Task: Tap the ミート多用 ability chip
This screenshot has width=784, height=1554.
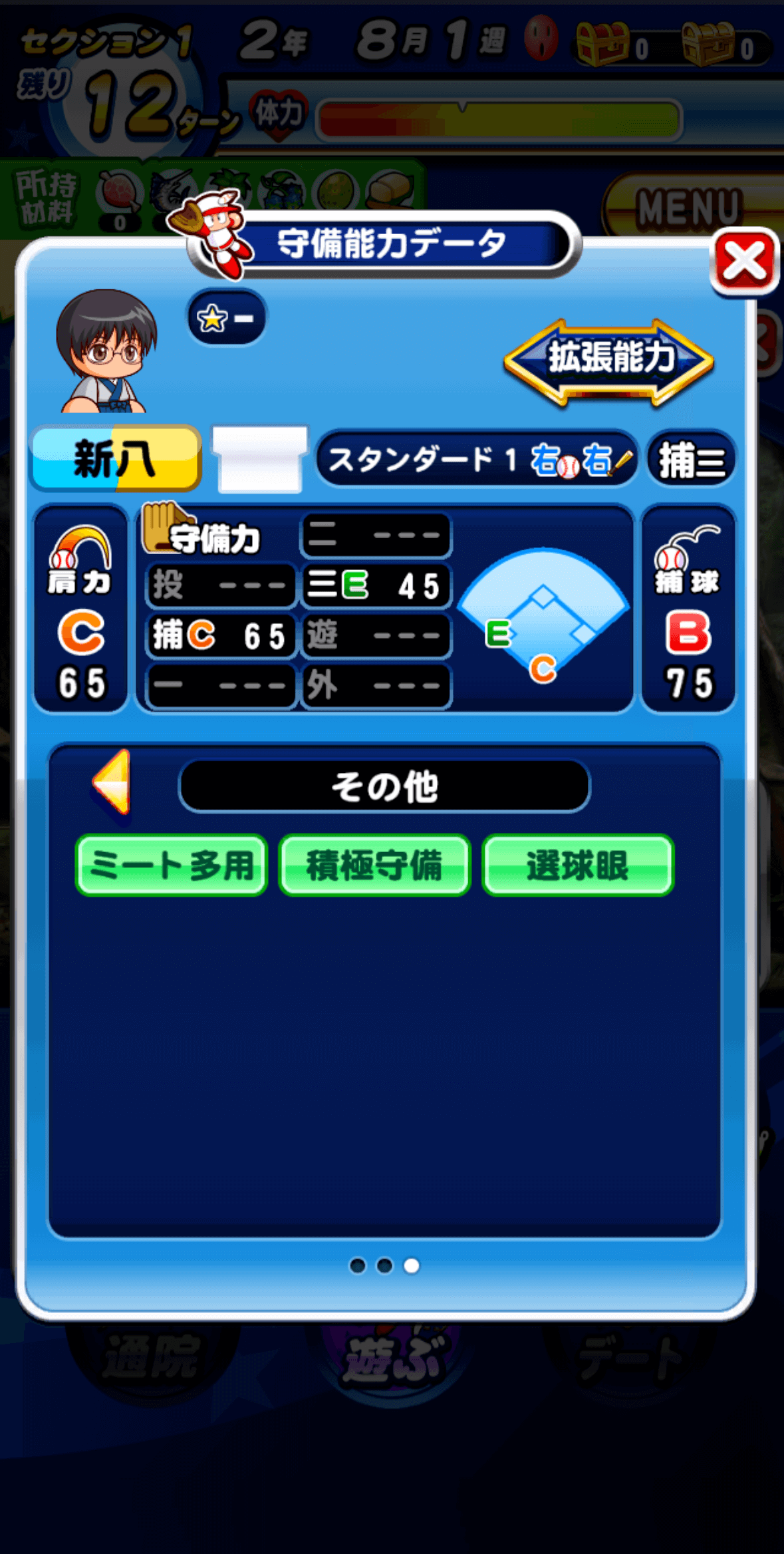Action: 172,865
